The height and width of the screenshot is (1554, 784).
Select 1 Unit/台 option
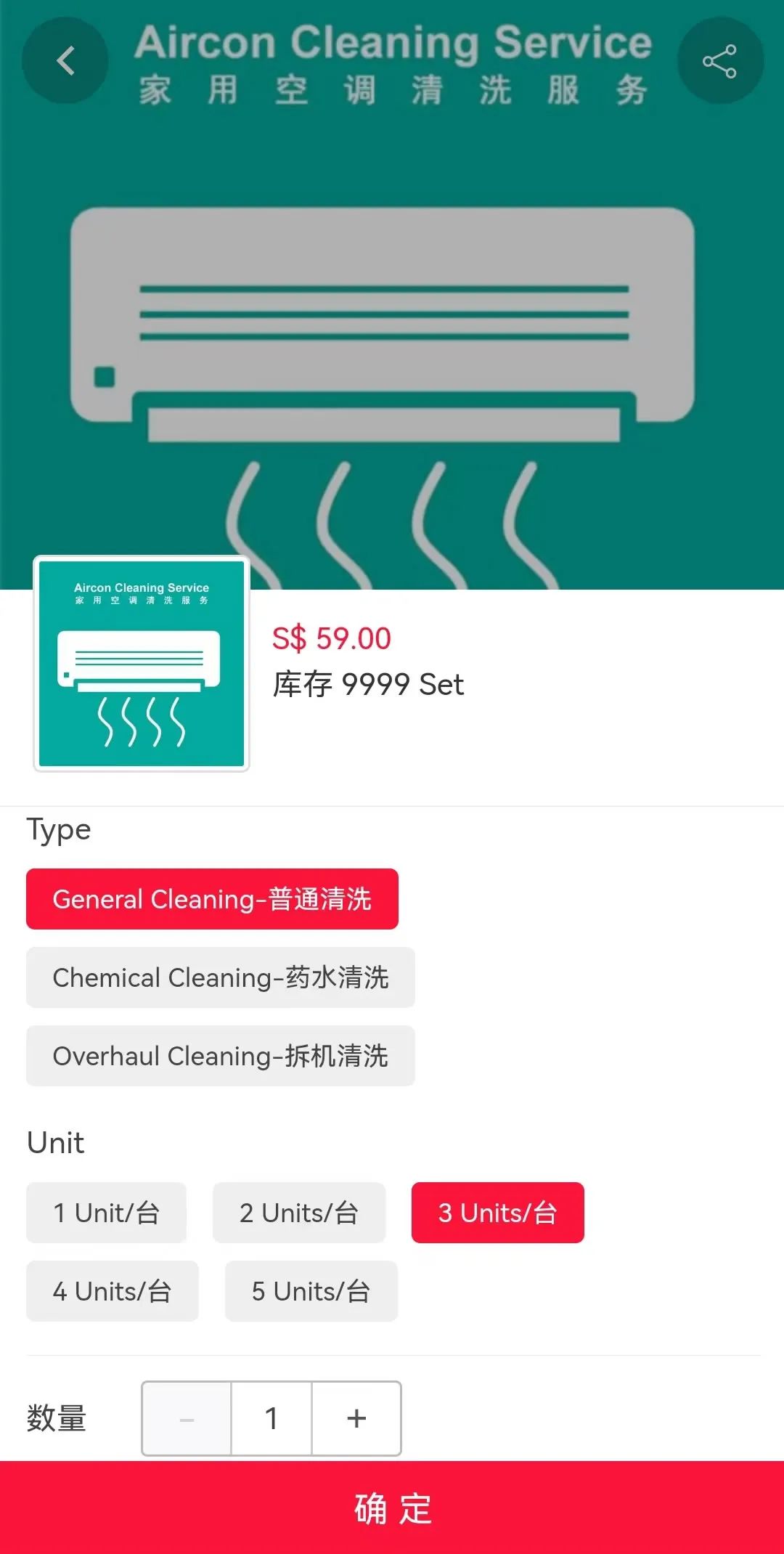[107, 1213]
